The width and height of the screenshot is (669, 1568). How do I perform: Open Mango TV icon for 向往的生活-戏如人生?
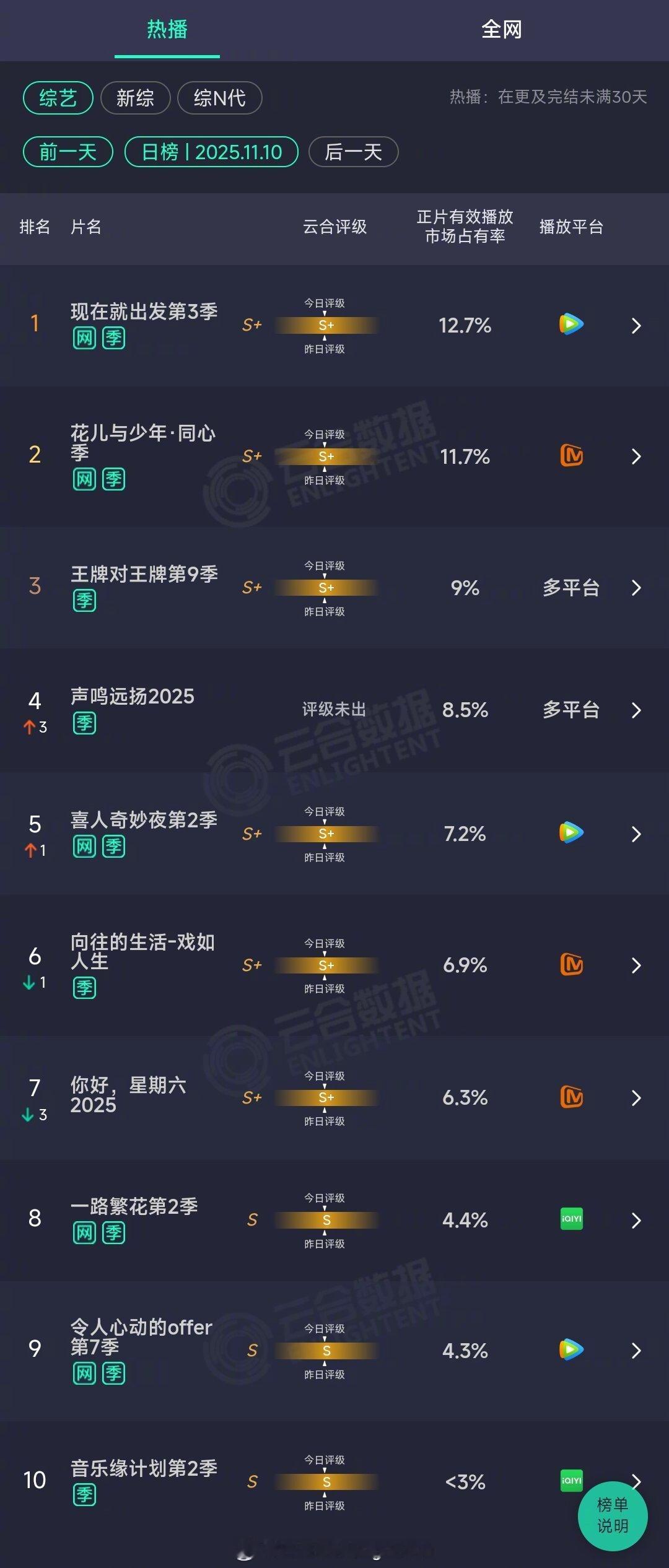point(571,965)
